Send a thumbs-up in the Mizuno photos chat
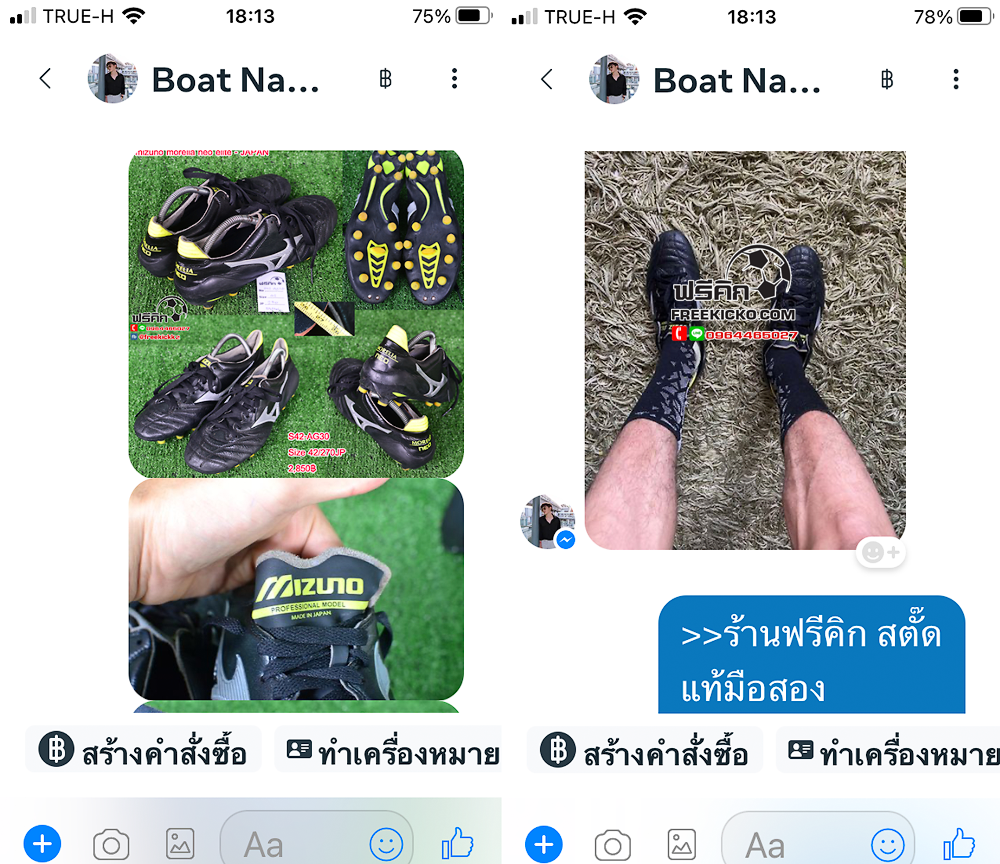This screenshot has width=1000, height=864. point(457,844)
